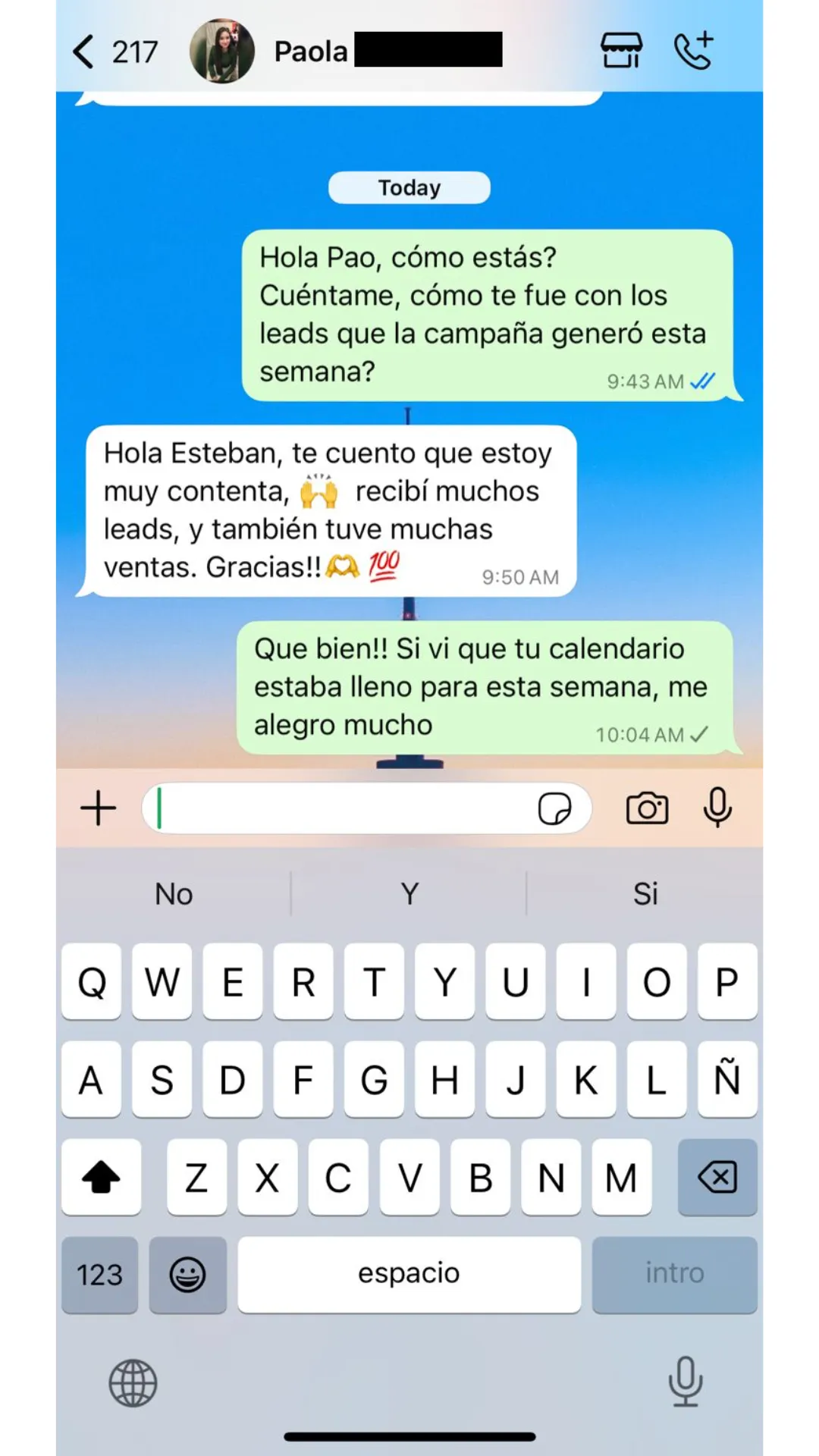819x1456 pixels.
Task: Open the plus attachment menu
Action: coord(99,808)
